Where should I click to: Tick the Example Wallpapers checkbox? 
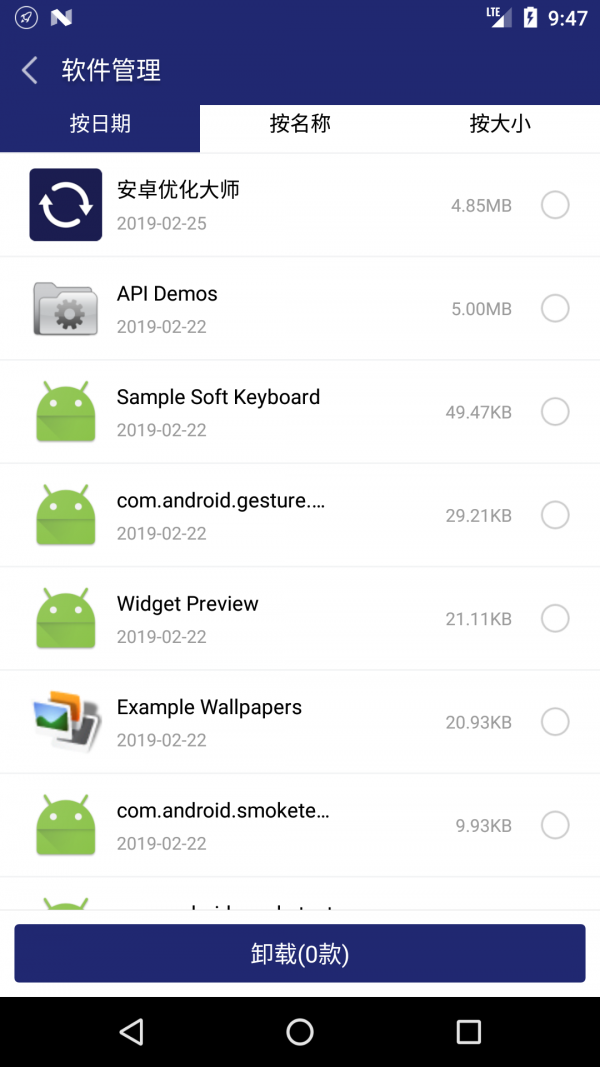pyautogui.click(x=555, y=721)
